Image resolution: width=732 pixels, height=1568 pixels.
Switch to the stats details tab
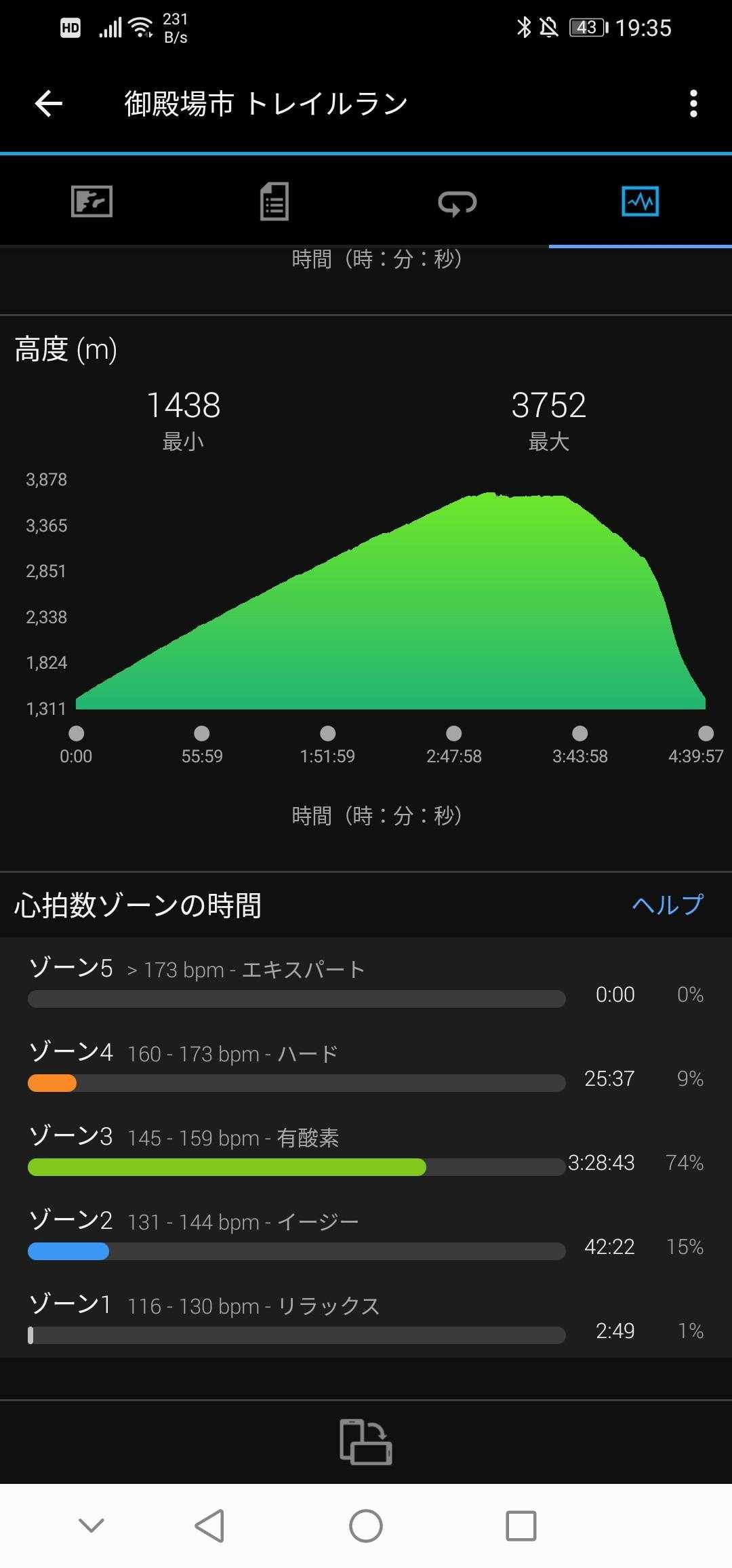274,201
